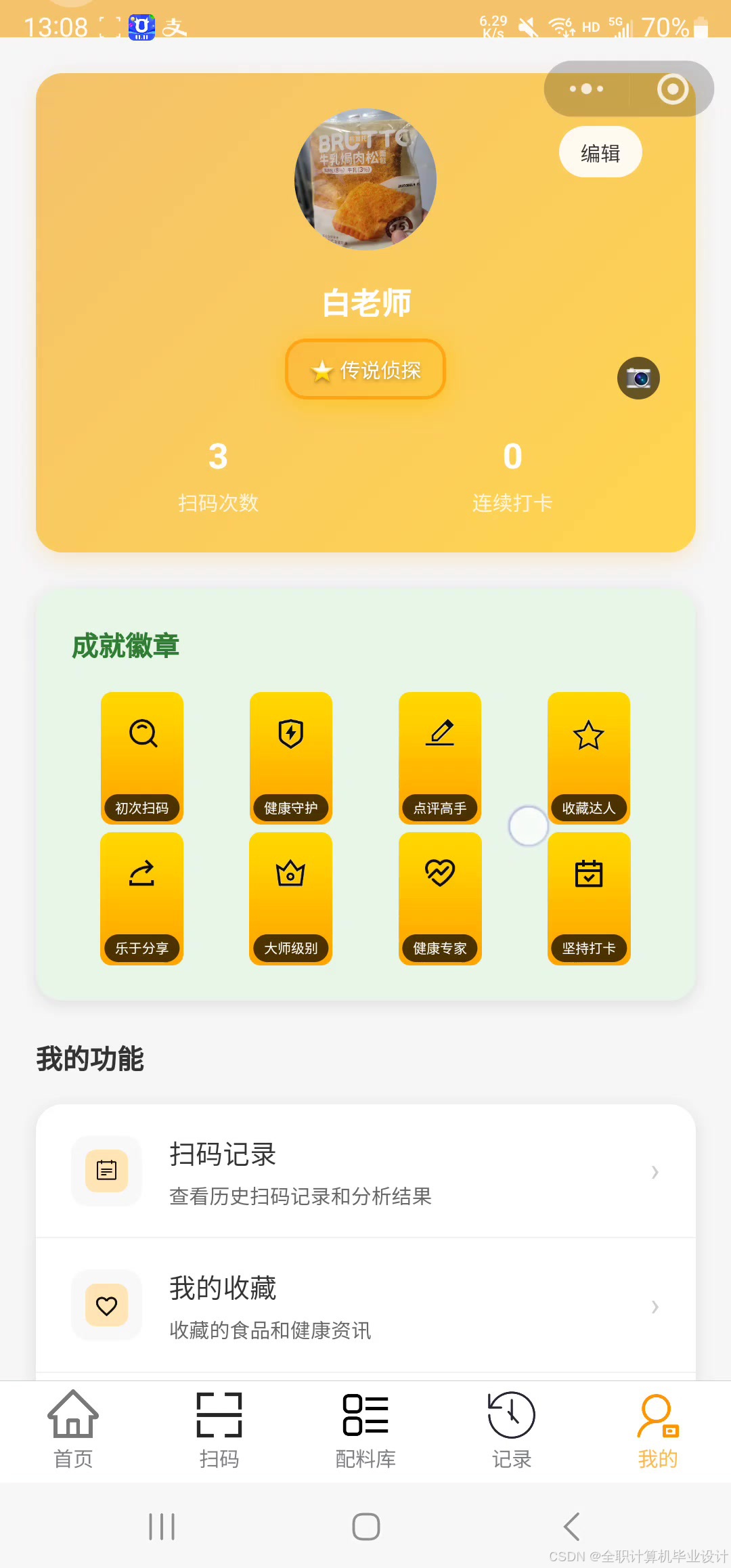The width and height of the screenshot is (731, 1568).
Task: Switch to the 配料库 tab
Action: (x=365, y=1429)
